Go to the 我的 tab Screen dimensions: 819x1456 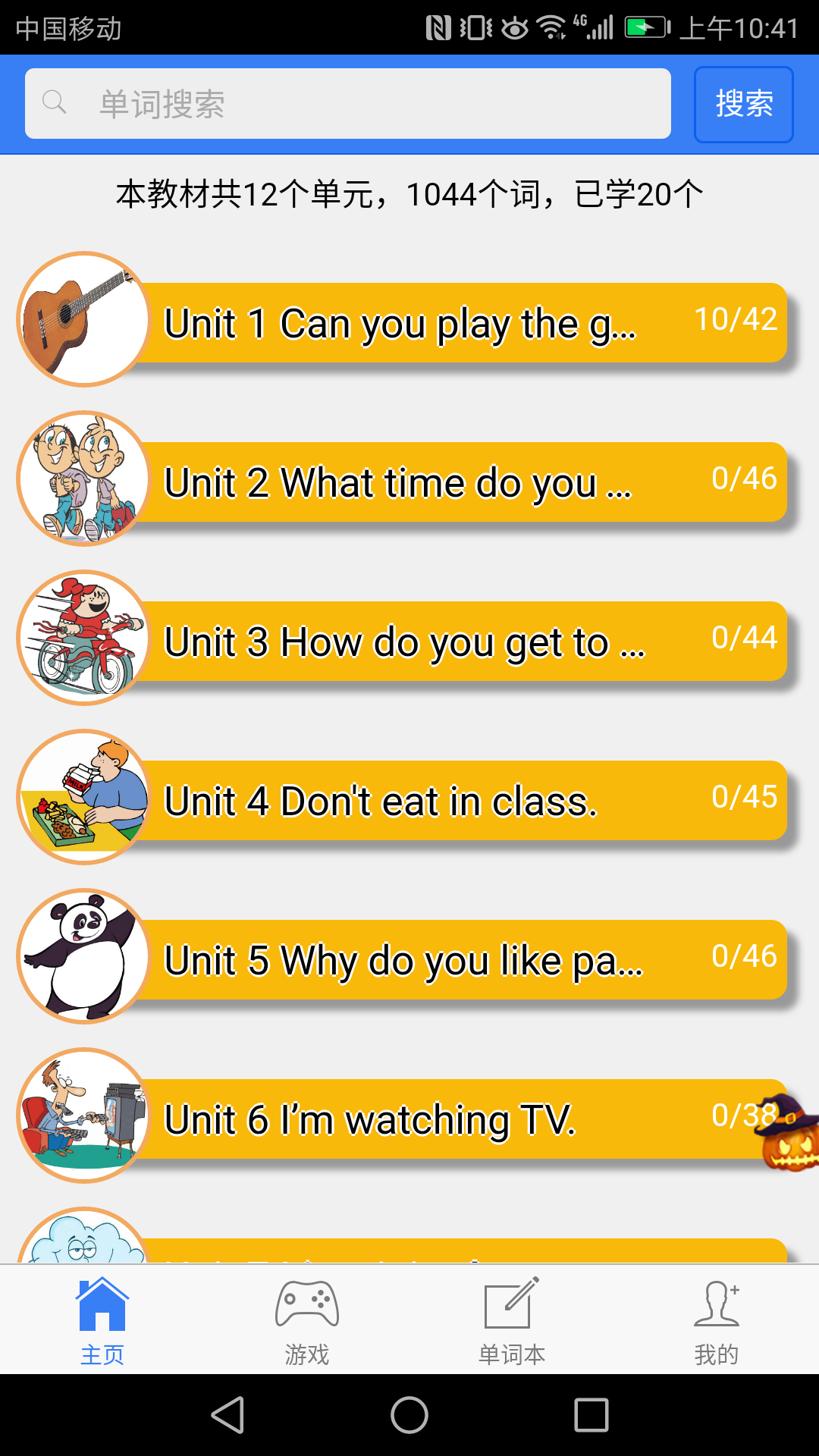717,1321
